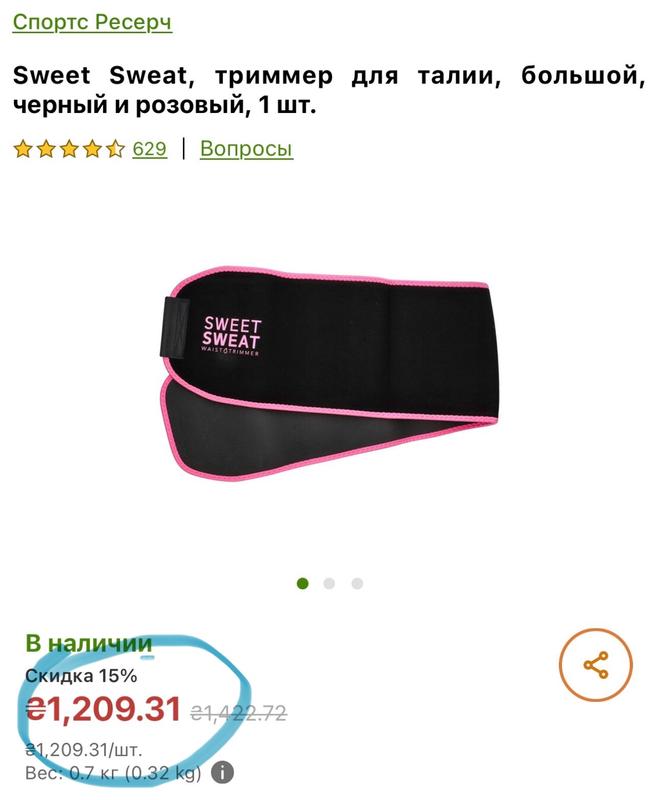Open the Вопросы questions link
The width and height of the screenshot is (659, 800).
pyautogui.click(x=246, y=149)
